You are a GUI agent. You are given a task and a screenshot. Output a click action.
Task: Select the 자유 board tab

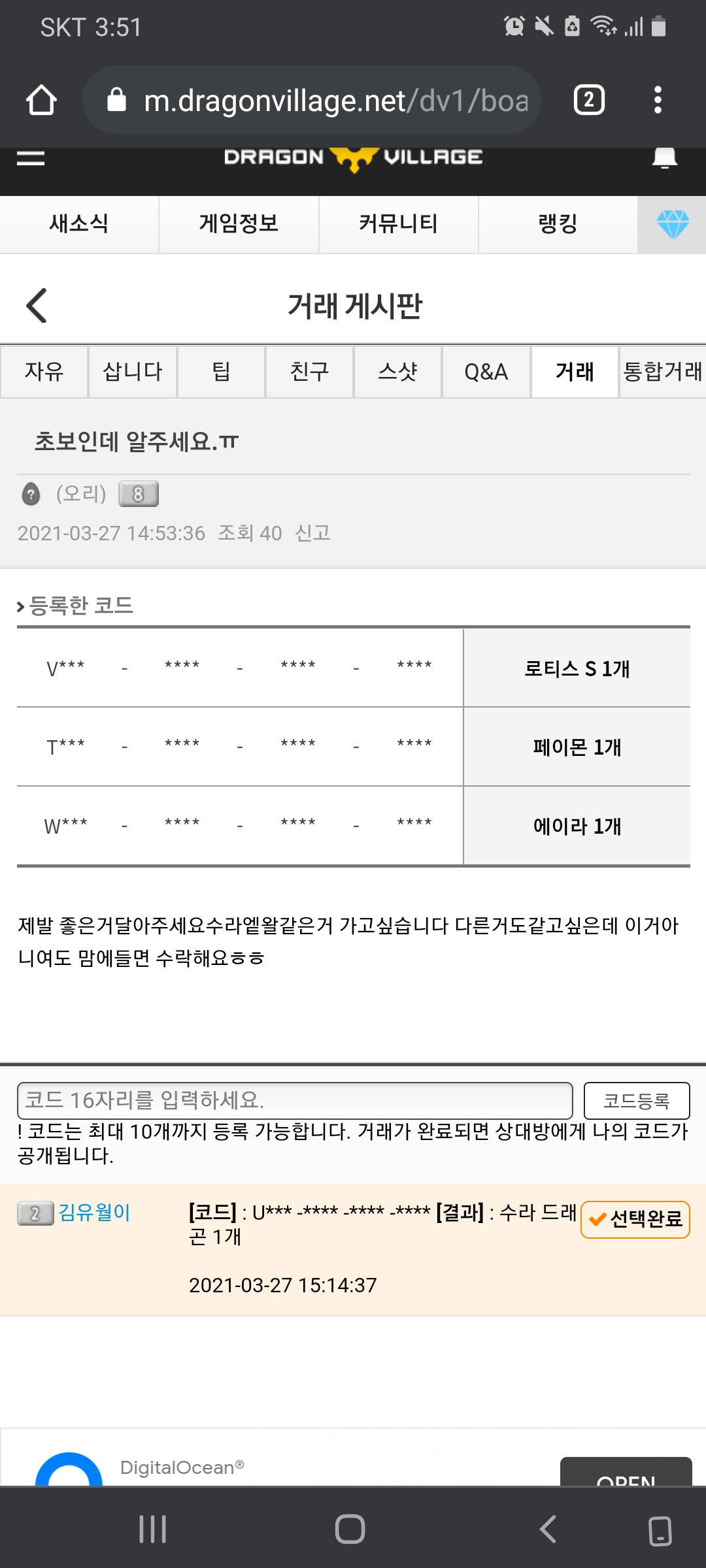pyautogui.click(x=44, y=372)
